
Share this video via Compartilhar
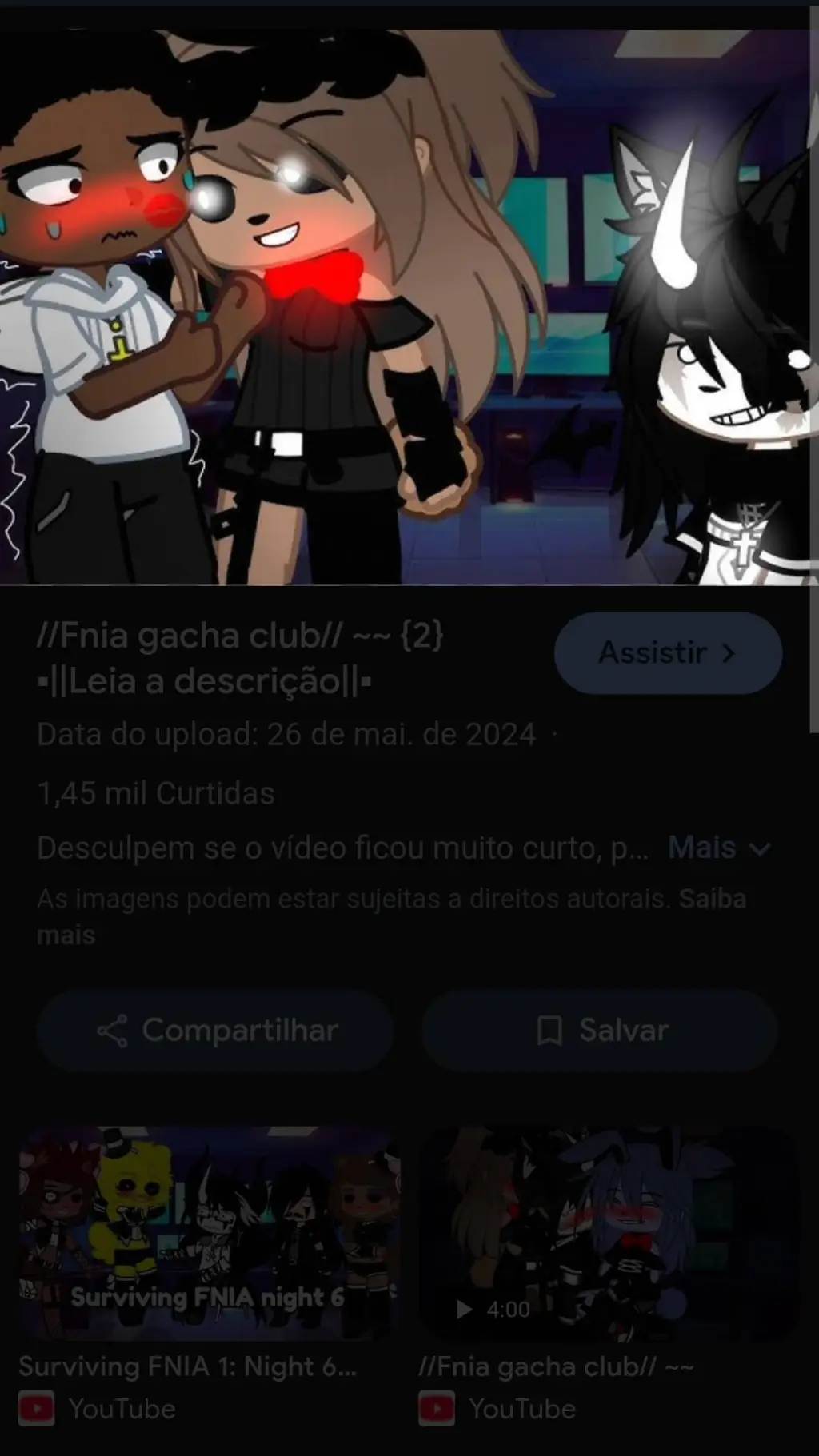tap(215, 1030)
